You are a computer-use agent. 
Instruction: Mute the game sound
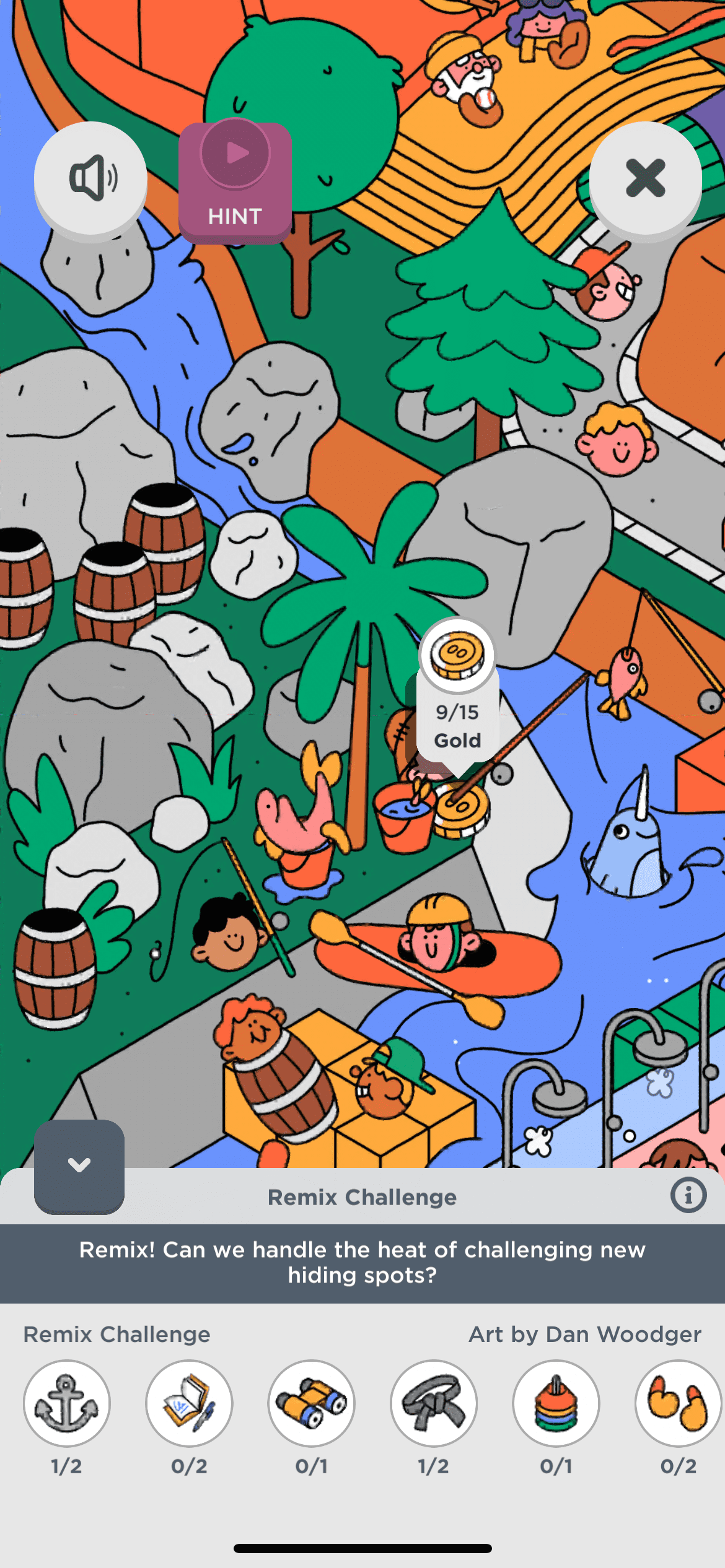click(x=90, y=178)
